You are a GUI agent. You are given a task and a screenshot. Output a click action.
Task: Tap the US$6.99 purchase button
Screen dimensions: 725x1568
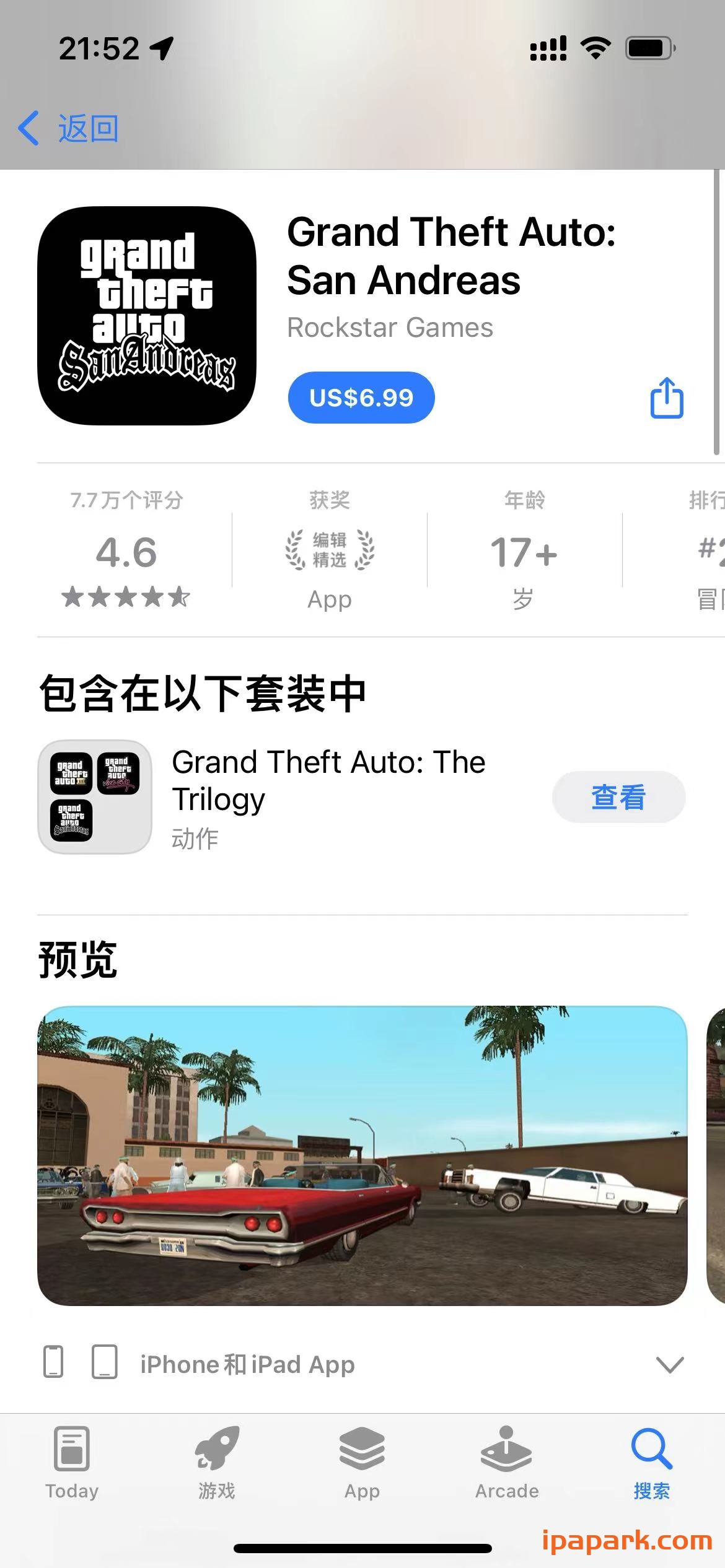click(361, 398)
